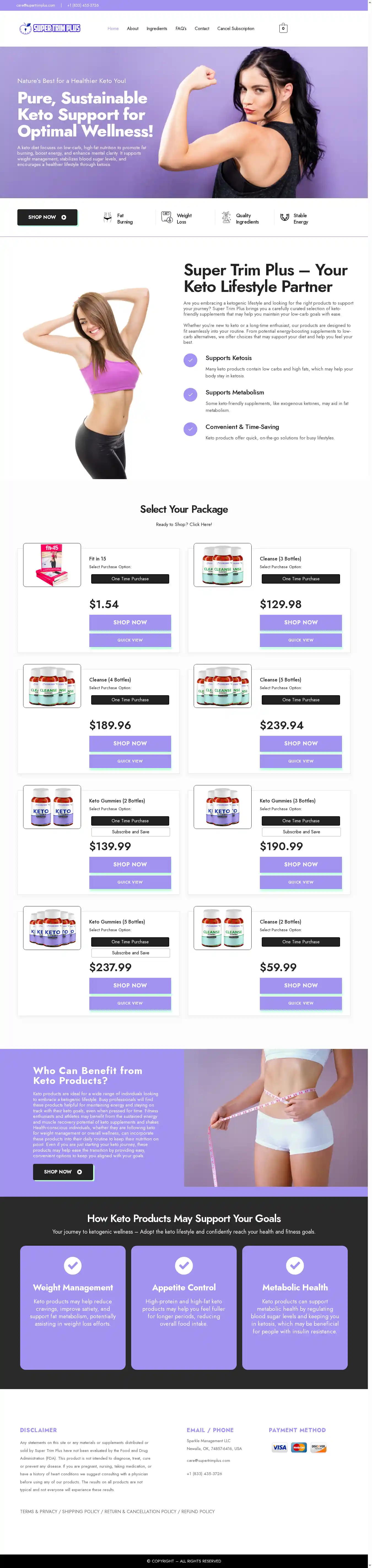Choose One Time Purchase for Keto Gummies (3 Bottles)
This screenshot has width=372, height=1568.
coord(301,820)
